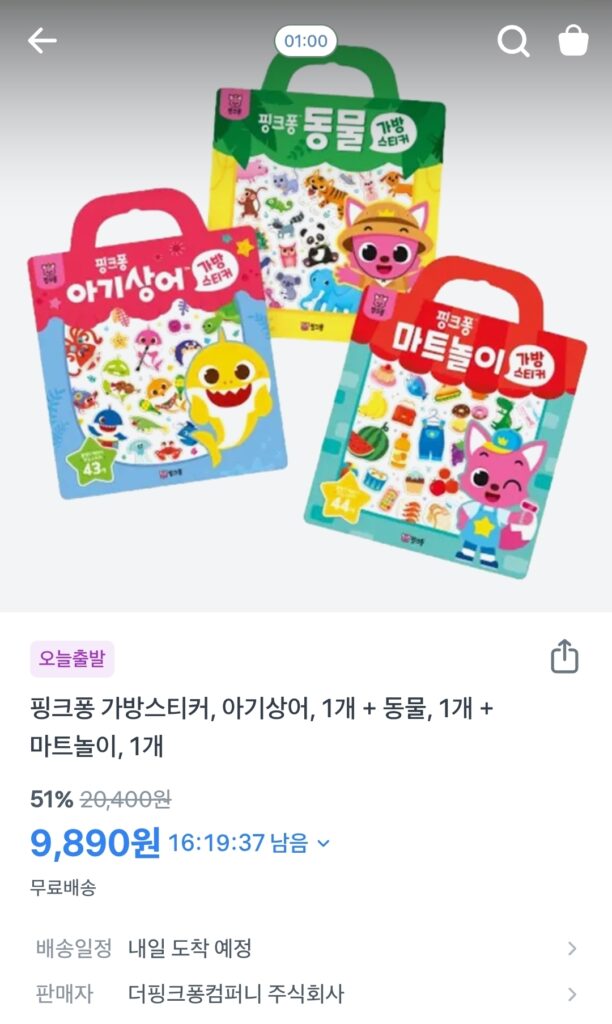The image size is (612, 1024).
Task: Open the 배송일정 delivery schedule row
Action: point(306,948)
